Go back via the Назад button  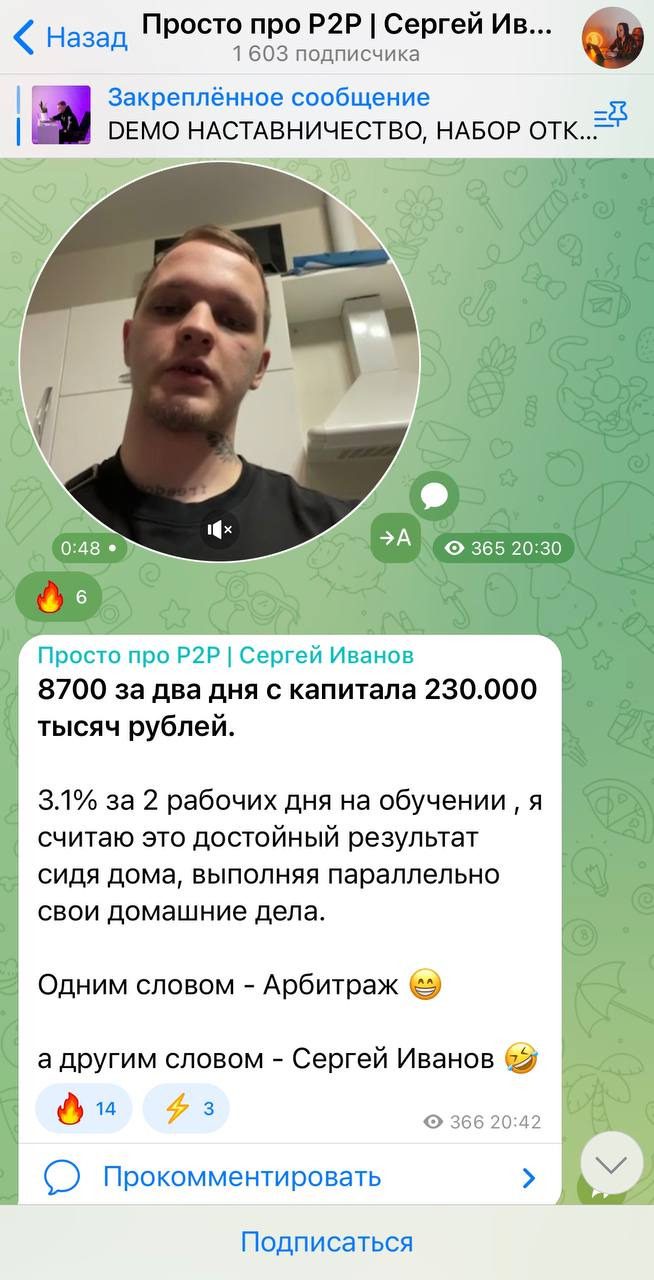click(x=70, y=37)
